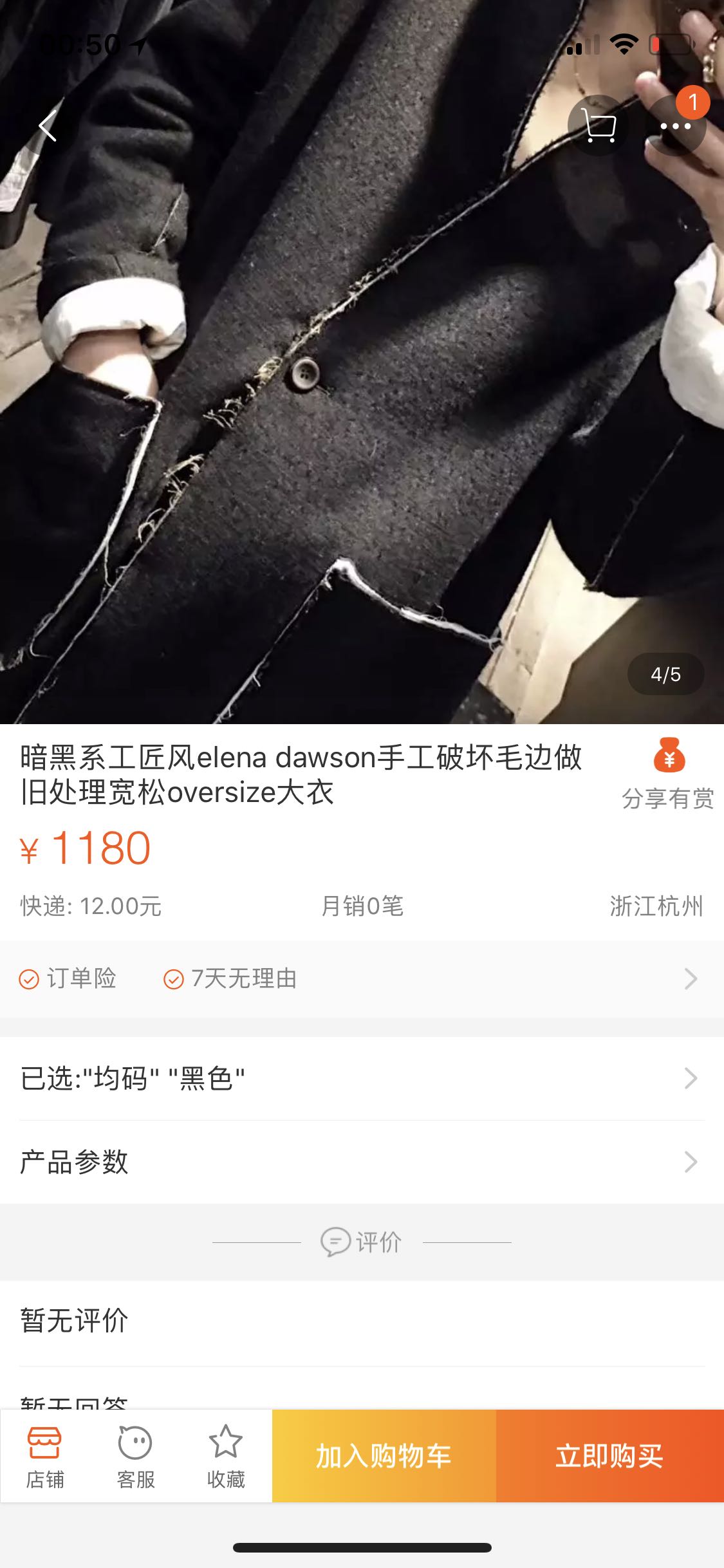View 订单险 and 7天无理由 service details

tap(360, 979)
